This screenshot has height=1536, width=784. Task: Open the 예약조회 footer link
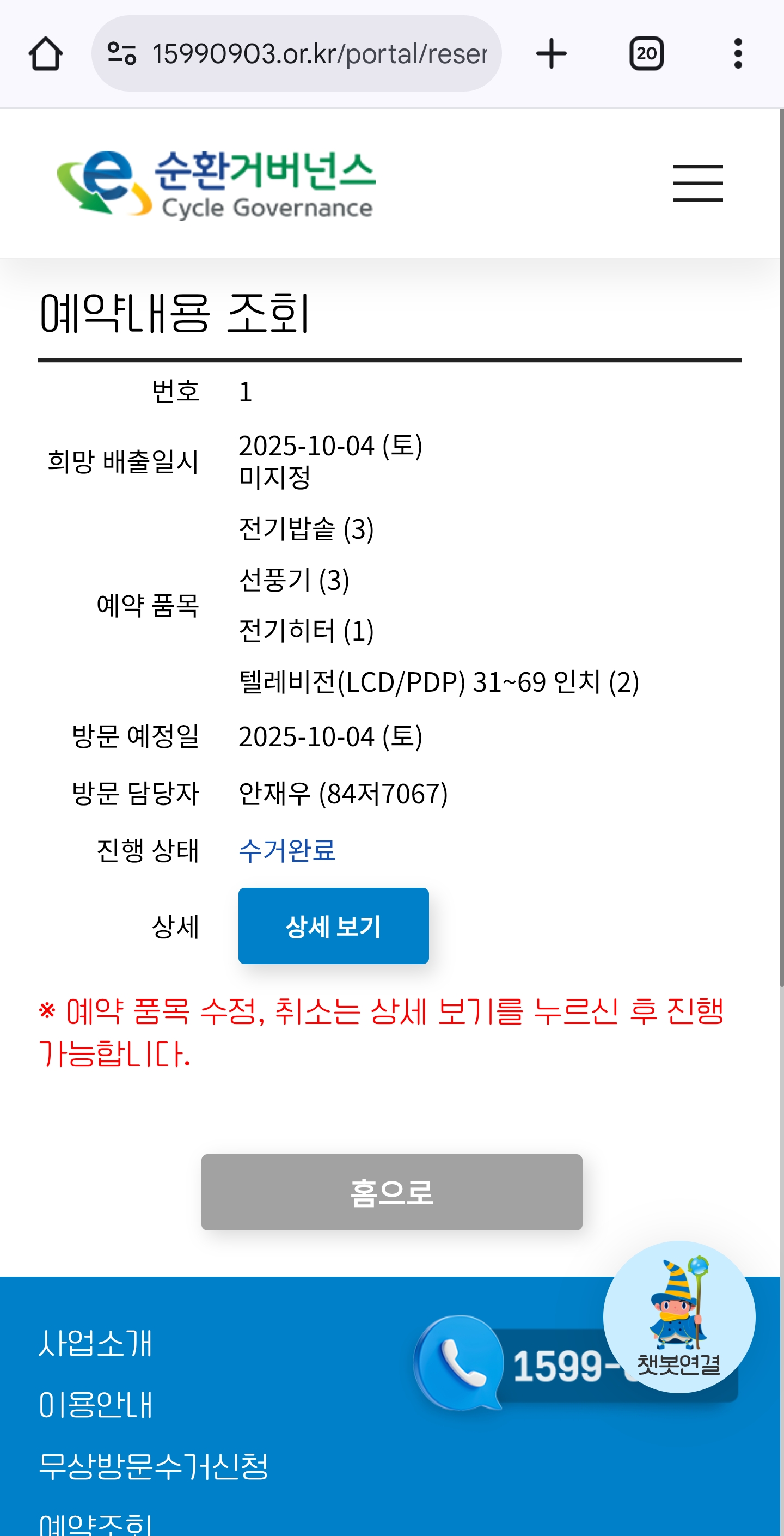(95, 1523)
